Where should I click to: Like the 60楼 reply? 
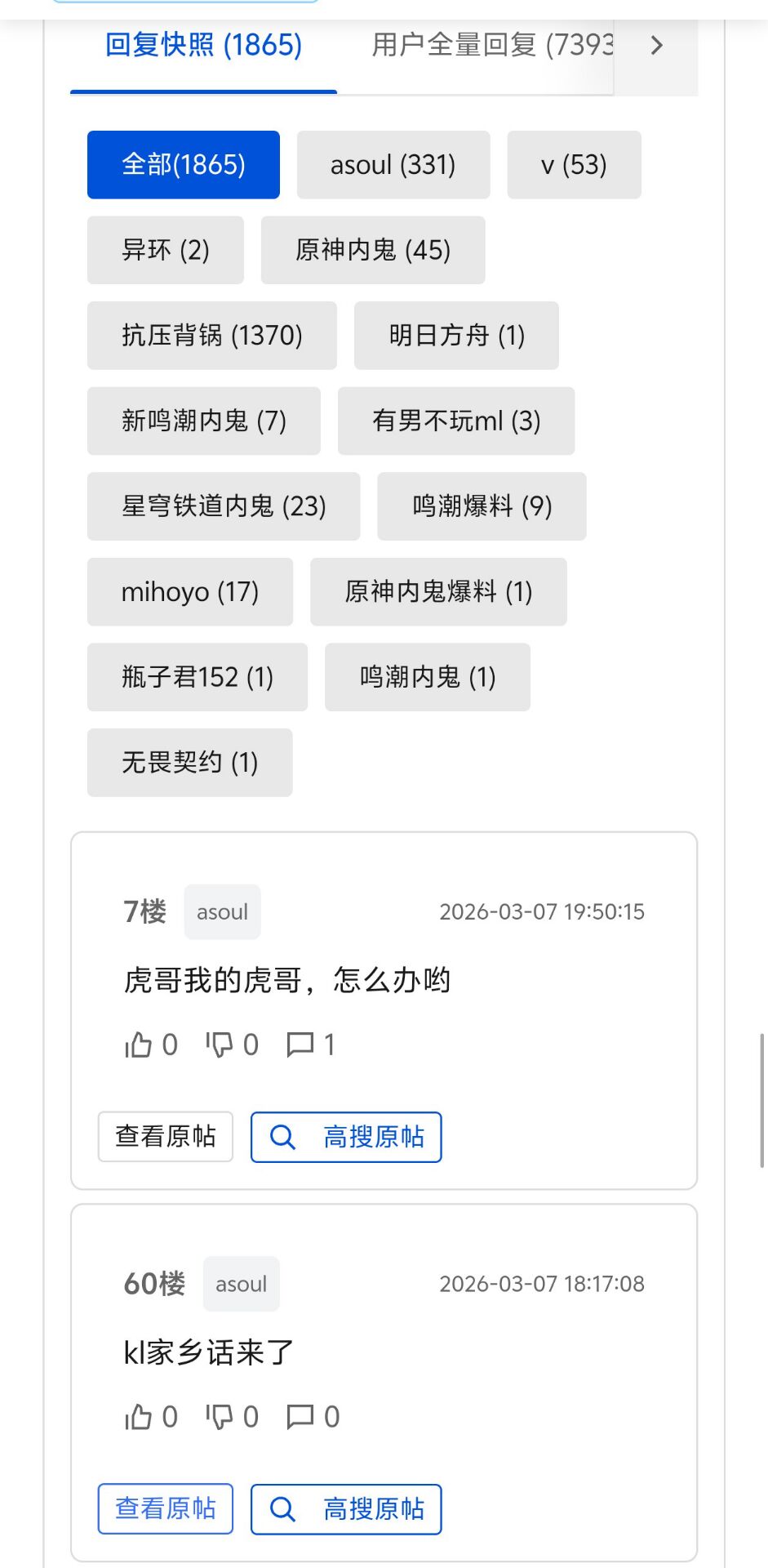(139, 1417)
